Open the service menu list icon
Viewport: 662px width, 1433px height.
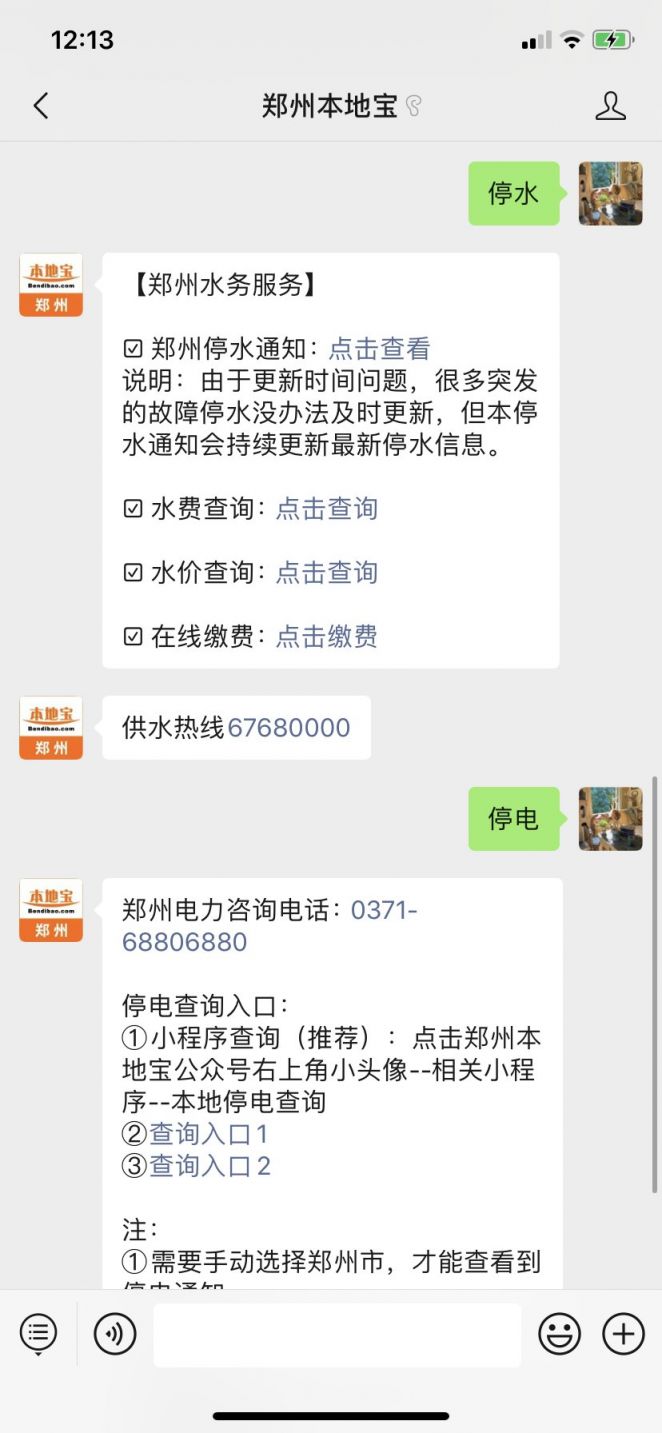point(38,1334)
